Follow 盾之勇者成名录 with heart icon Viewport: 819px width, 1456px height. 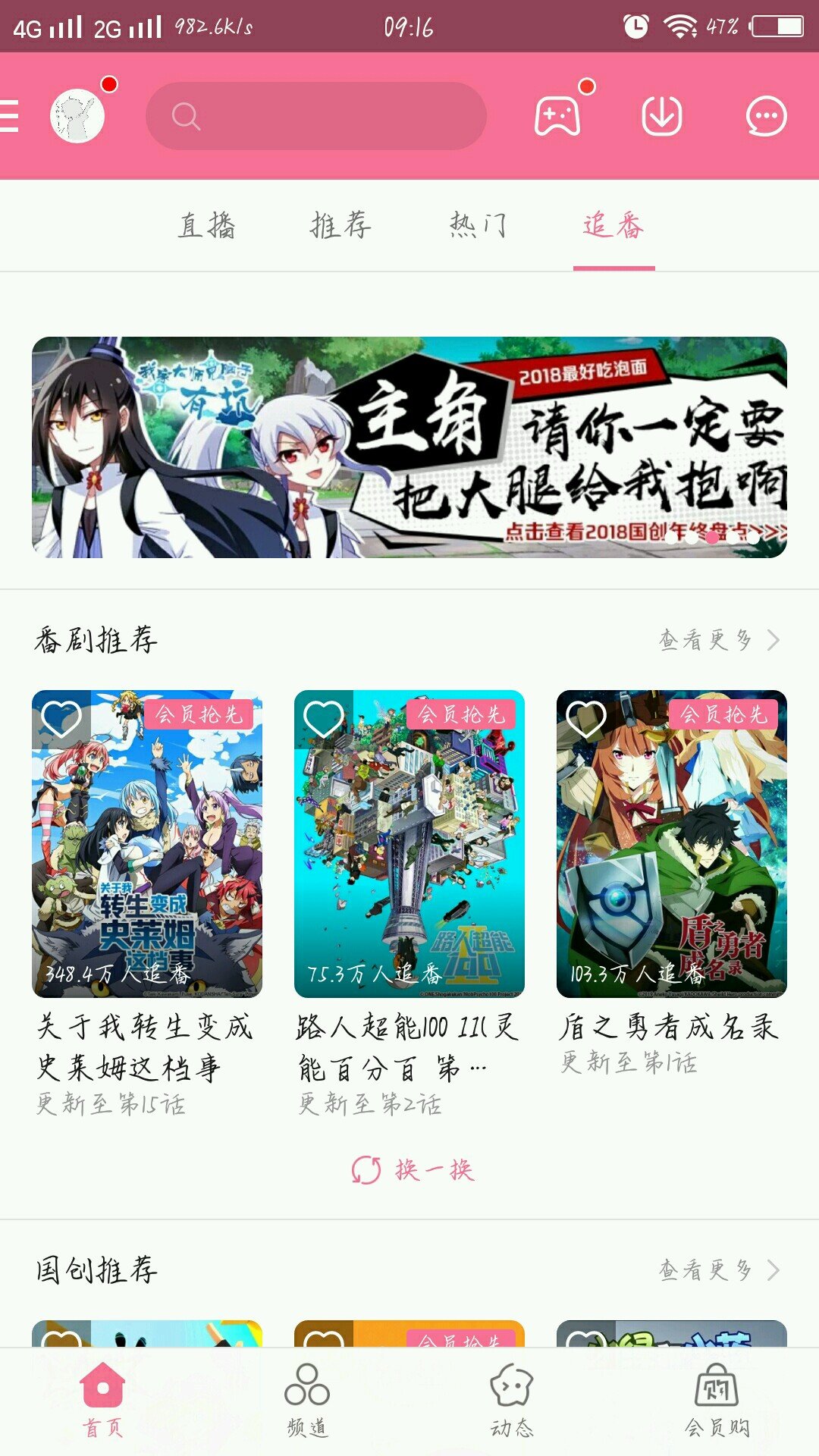[x=585, y=718]
